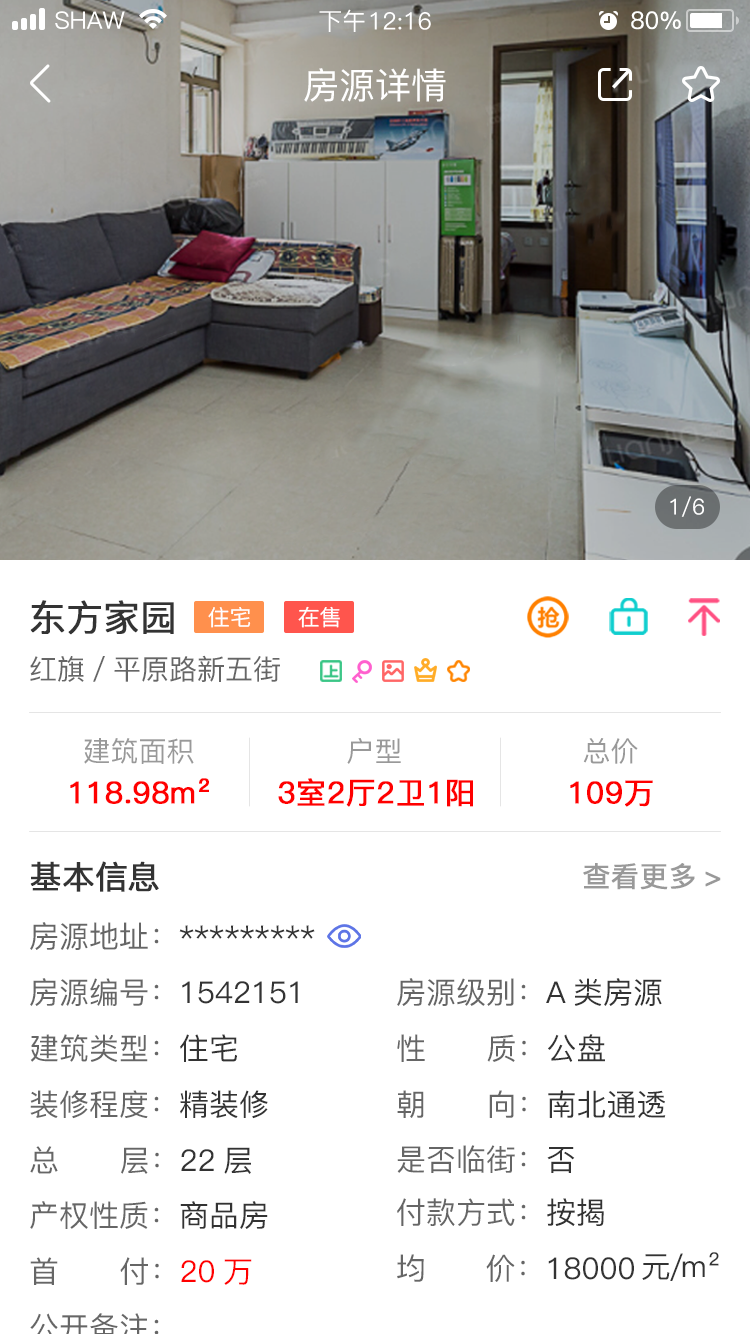Click the green 上 badge icon

point(331,670)
